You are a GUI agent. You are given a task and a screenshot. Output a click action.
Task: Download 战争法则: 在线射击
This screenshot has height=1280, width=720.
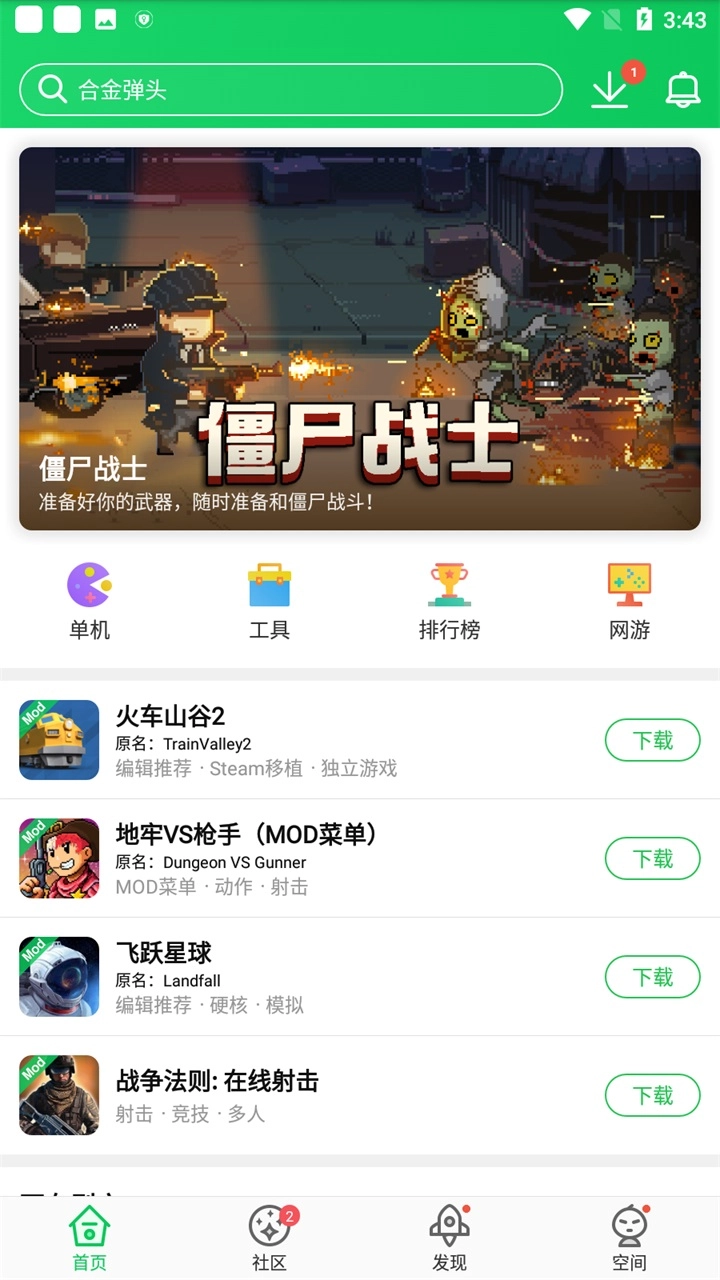click(x=652, y=1095)
